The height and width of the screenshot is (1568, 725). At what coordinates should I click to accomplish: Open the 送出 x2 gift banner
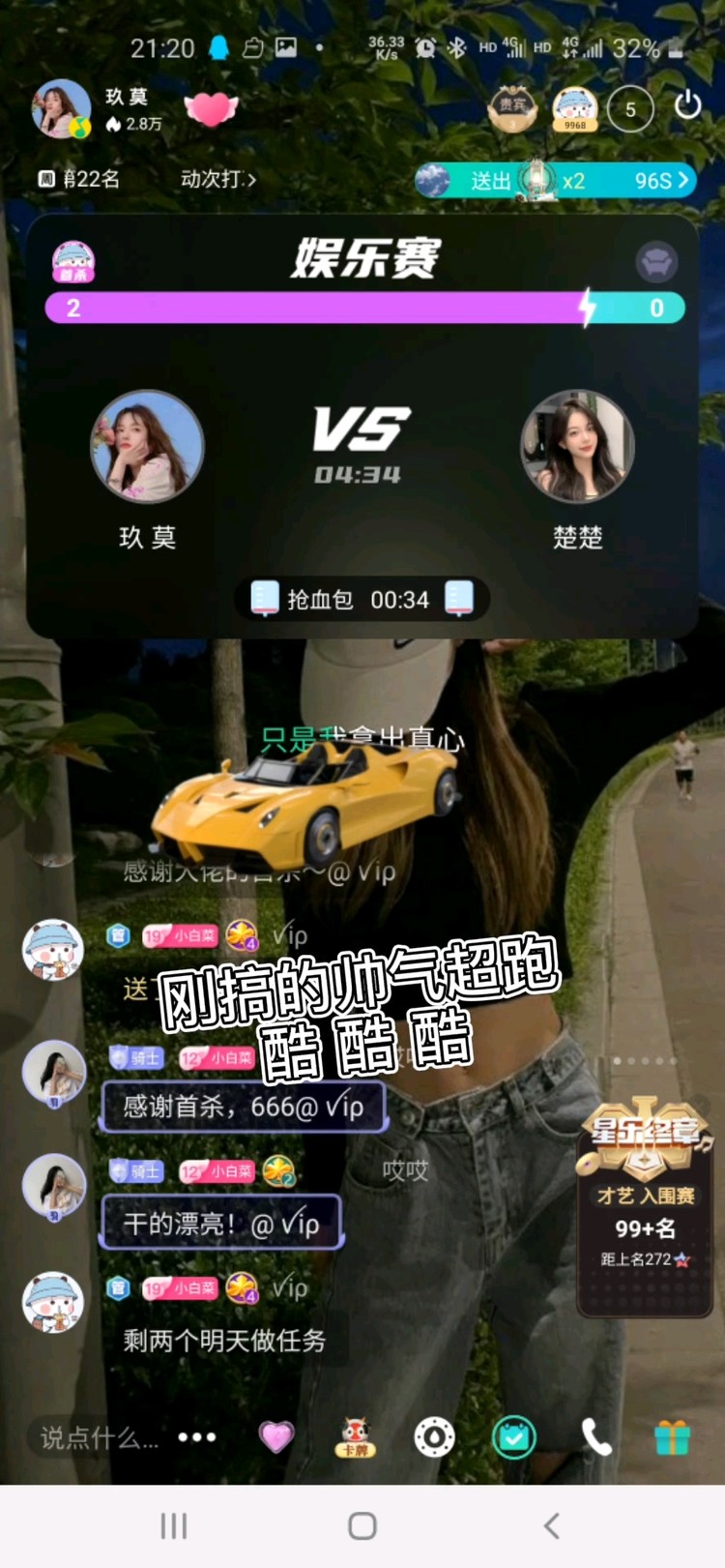click(555, 180)
